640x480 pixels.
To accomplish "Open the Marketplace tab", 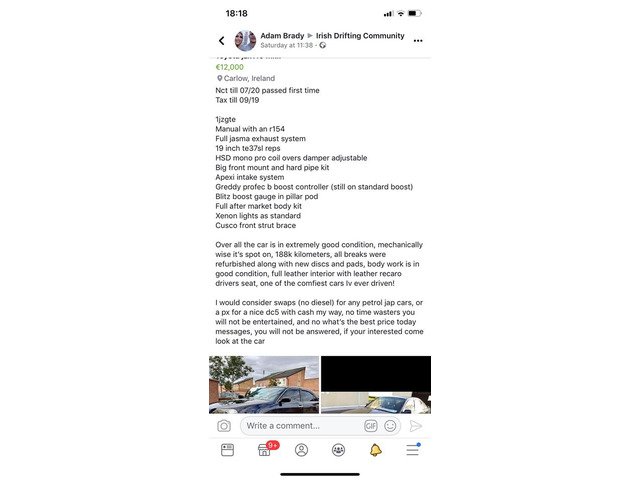I will [265, 449].
